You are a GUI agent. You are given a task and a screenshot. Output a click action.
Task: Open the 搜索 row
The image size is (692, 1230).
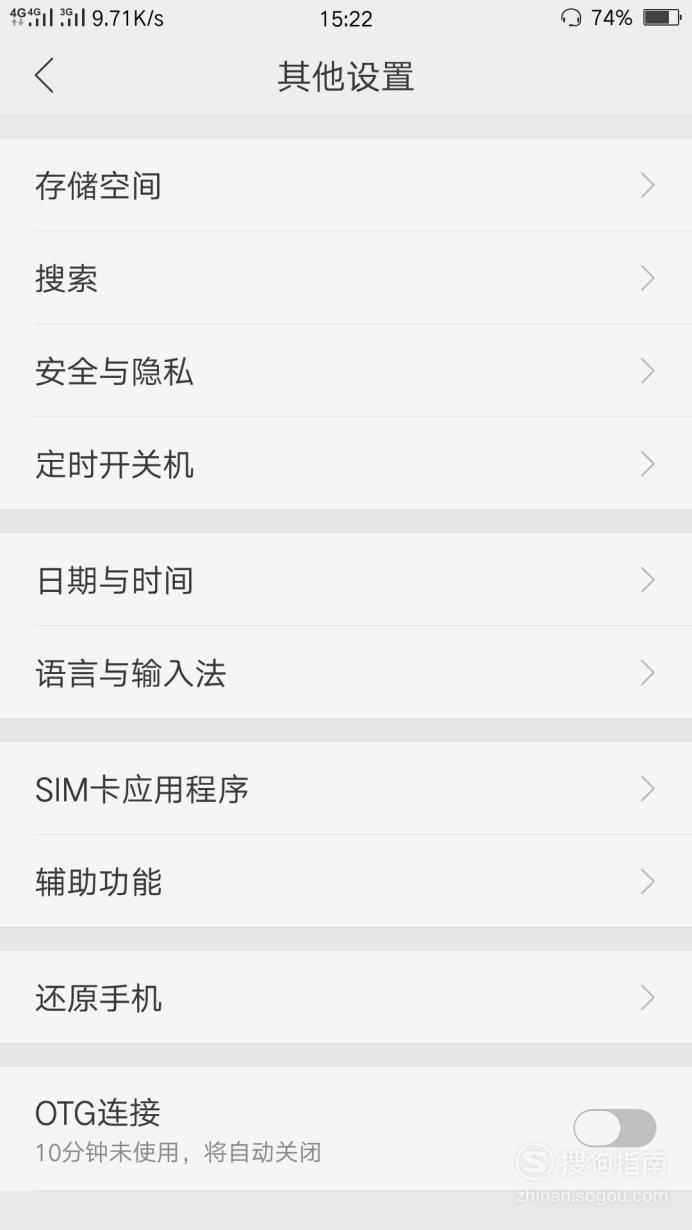pos(346,278)
